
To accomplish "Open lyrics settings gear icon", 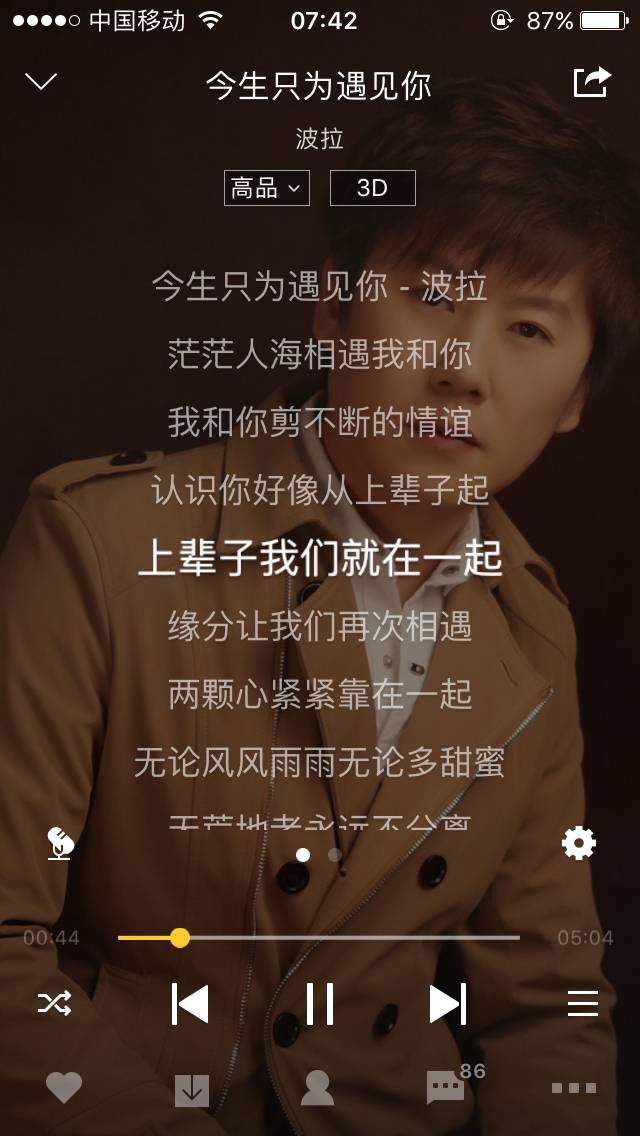I will pyautogui.click(x=578, y=844).
